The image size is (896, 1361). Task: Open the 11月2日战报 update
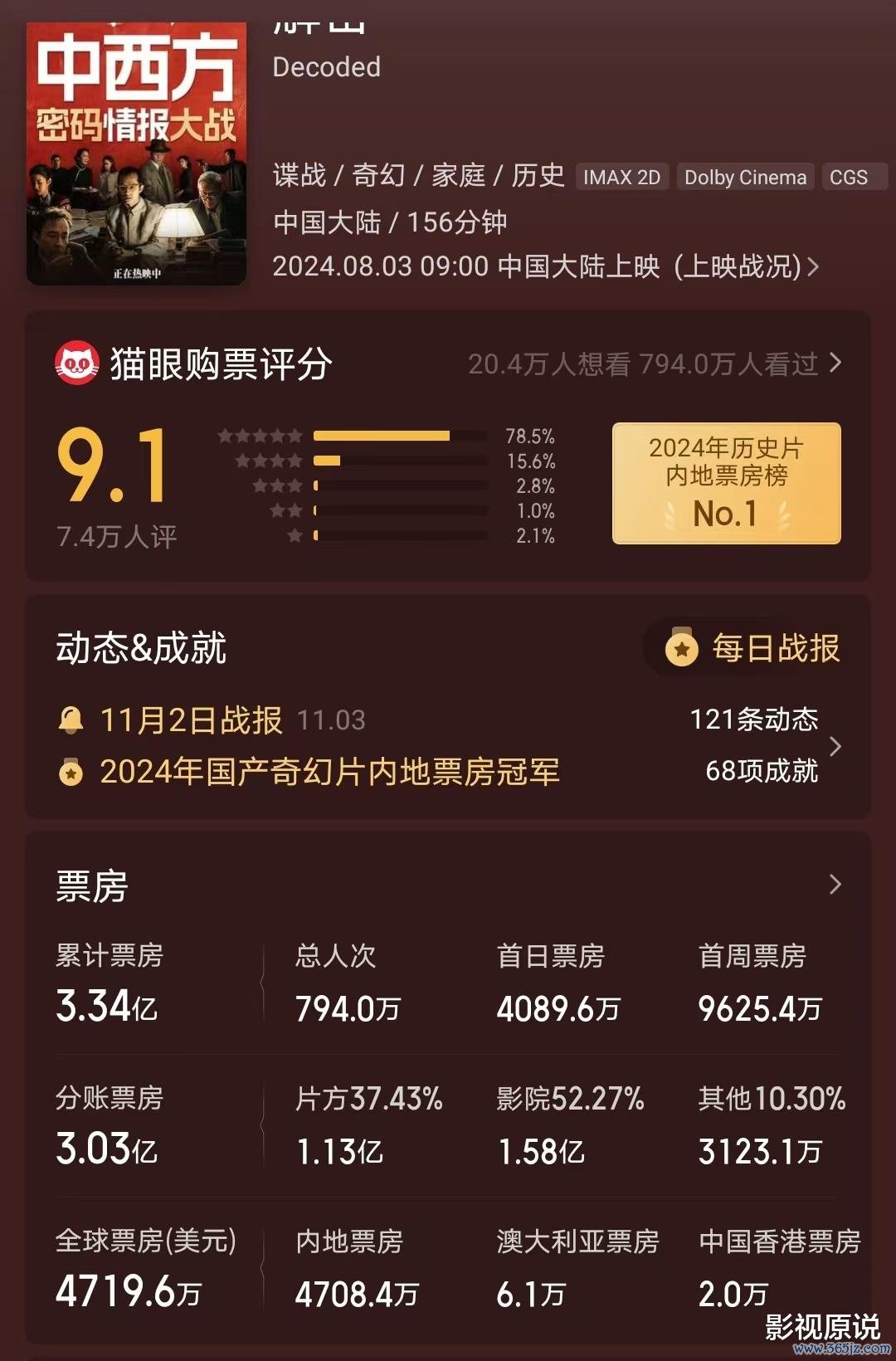click(191, 720)
